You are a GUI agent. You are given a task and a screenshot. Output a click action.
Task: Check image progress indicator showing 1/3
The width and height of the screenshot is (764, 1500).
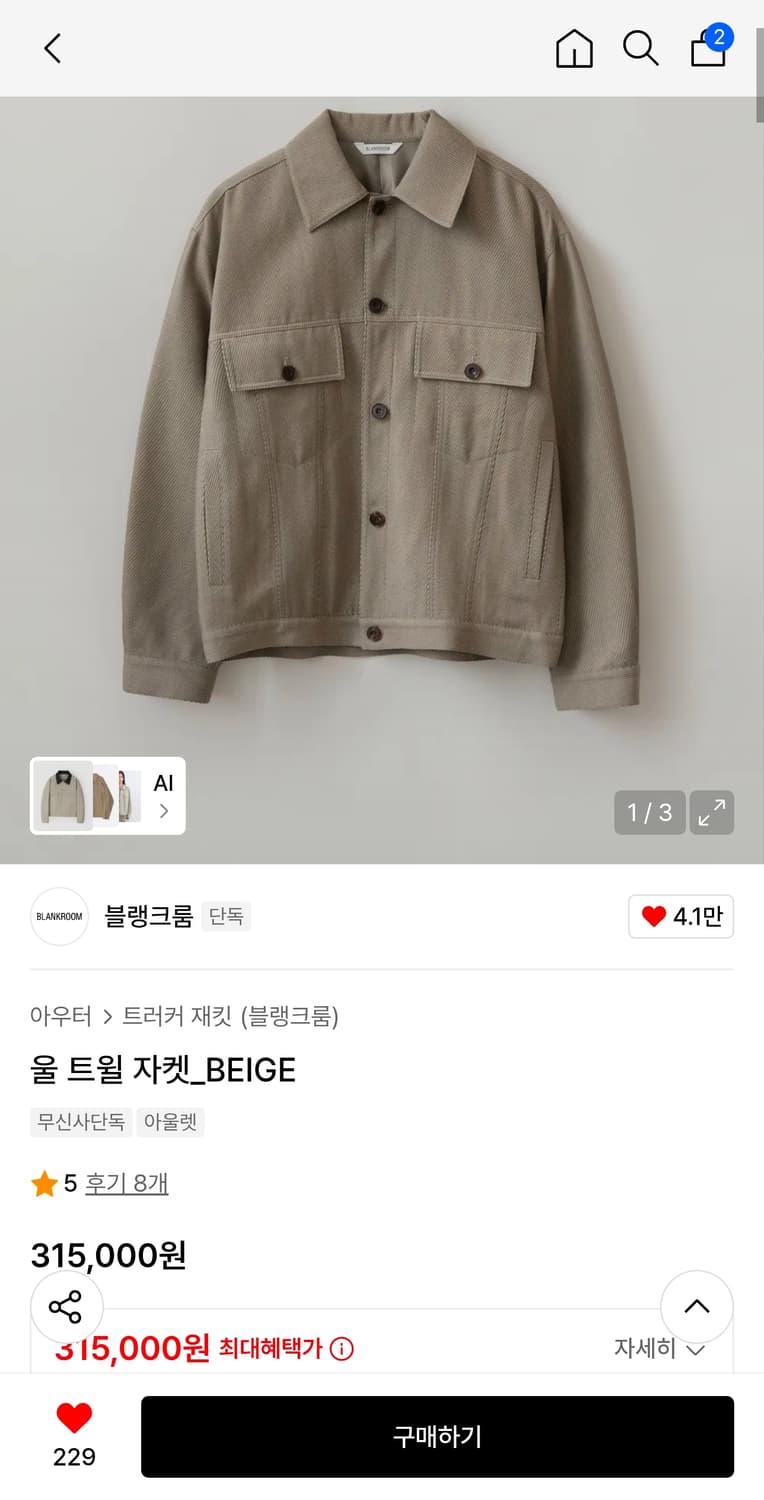[x=649, y=813]
